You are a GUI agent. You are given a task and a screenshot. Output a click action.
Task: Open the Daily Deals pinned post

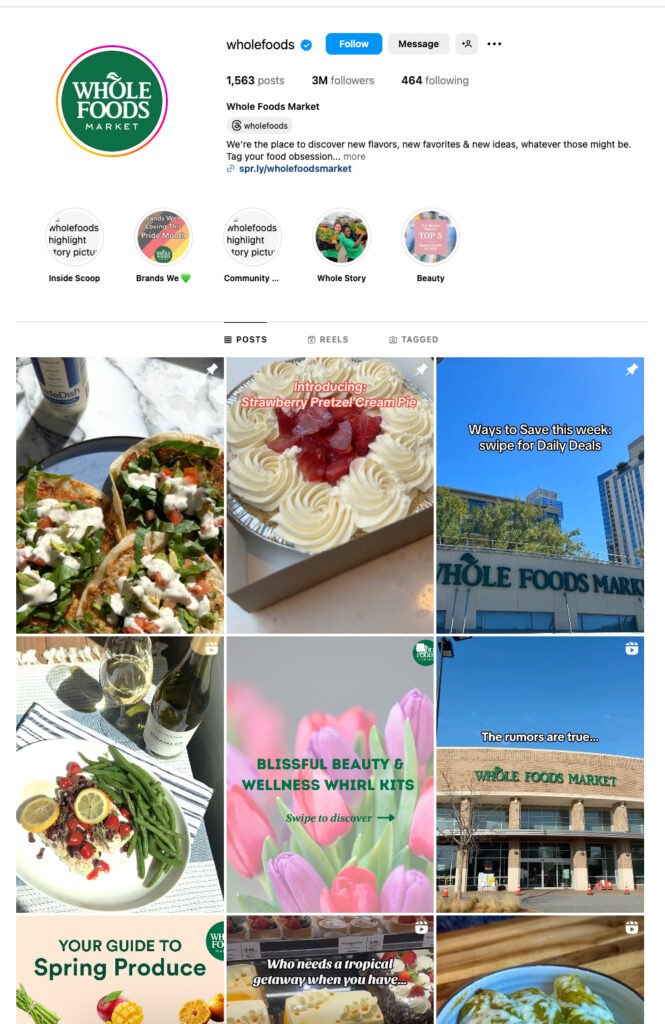click(x=540, y=495)
